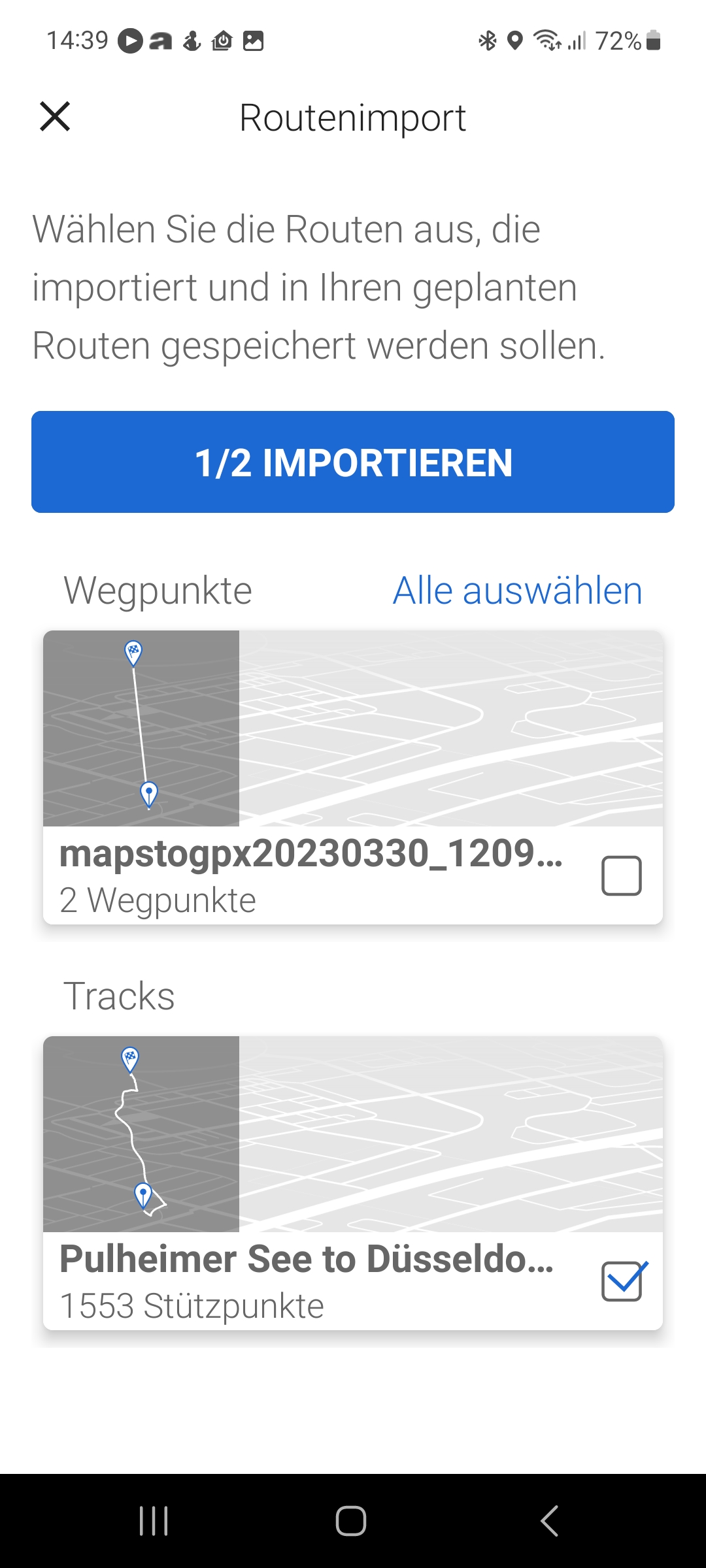Uncheck the Pulheimer See to Düsseldorf track

pos(622,1281)
